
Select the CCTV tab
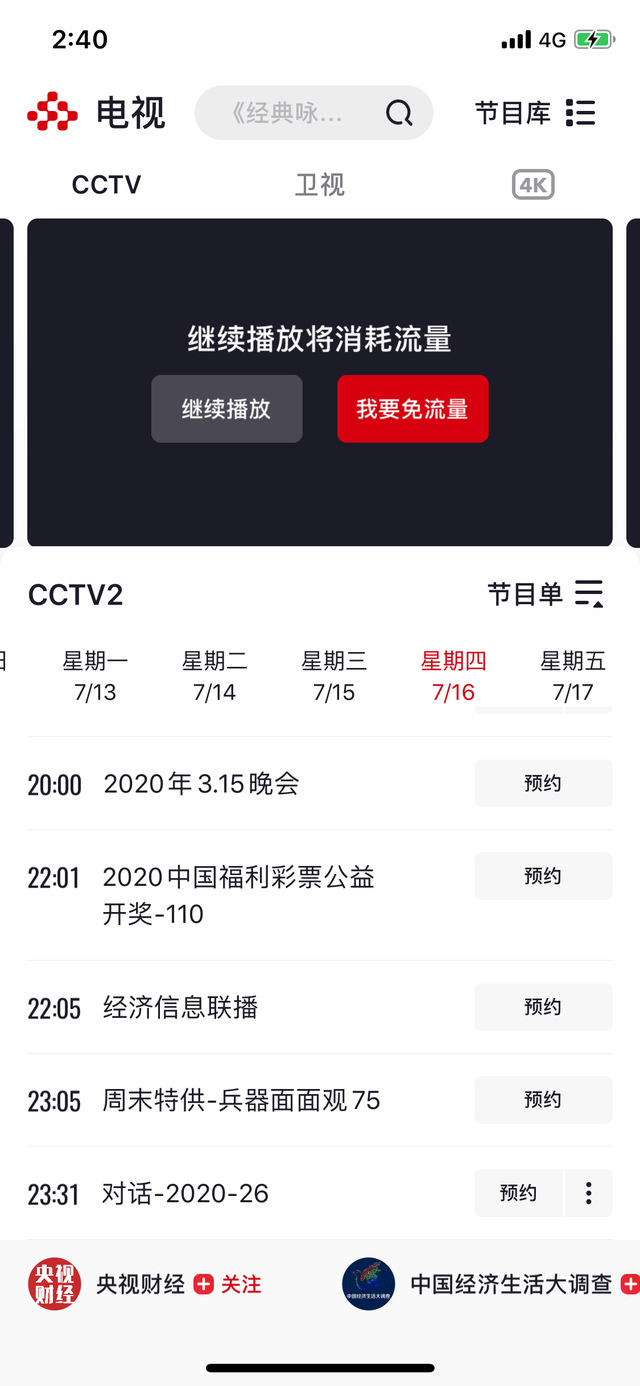click(106, 185)
